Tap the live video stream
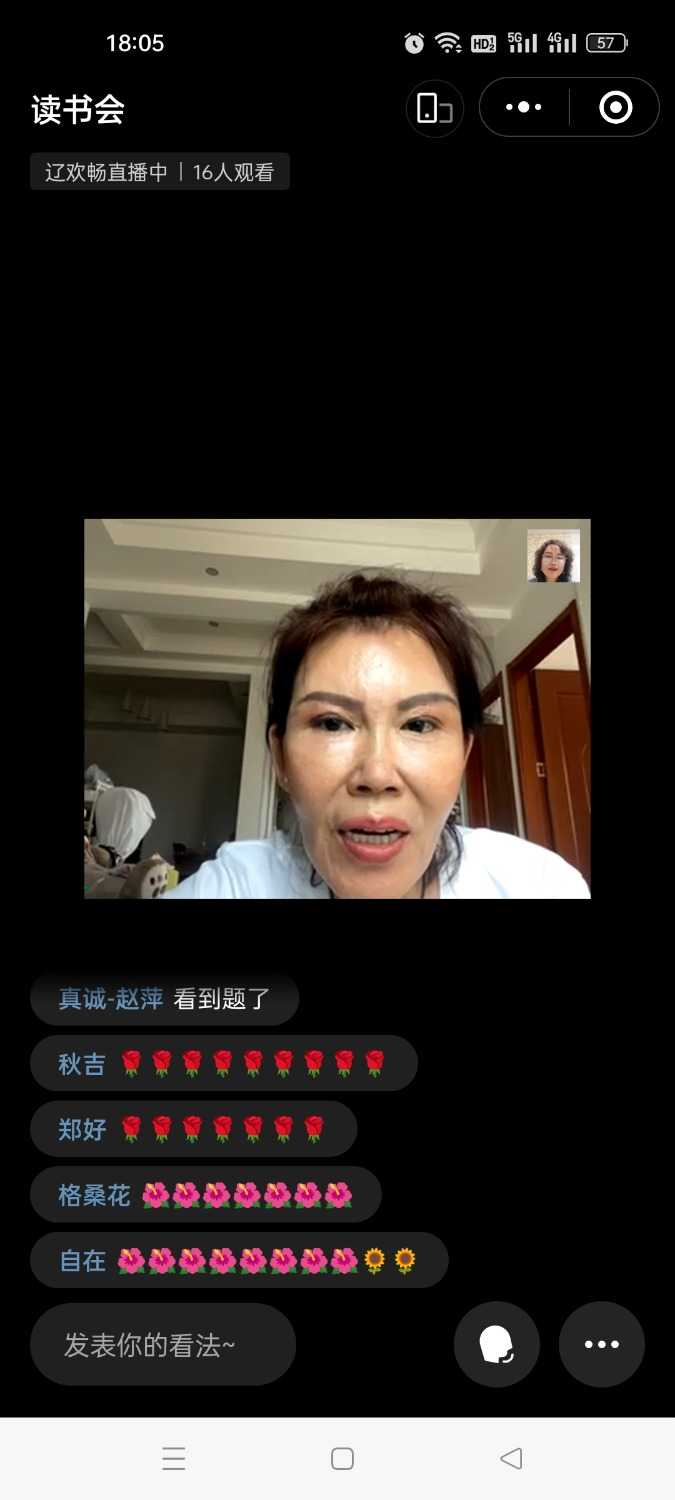This screenshot has height=1500, width=675. click(x=337, y=708)
